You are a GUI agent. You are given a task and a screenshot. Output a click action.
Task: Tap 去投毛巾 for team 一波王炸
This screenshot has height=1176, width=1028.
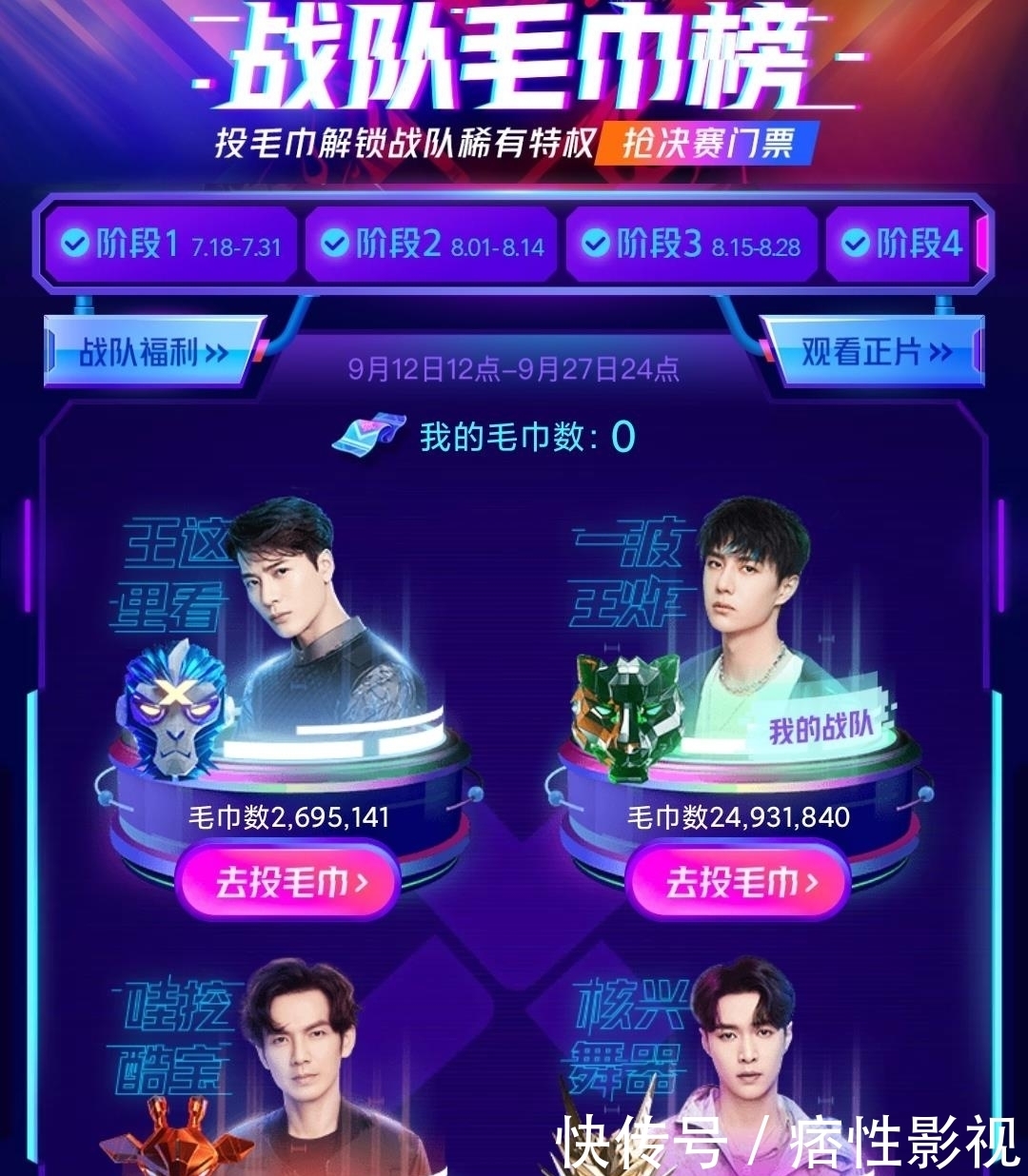(x=740, y=883)
